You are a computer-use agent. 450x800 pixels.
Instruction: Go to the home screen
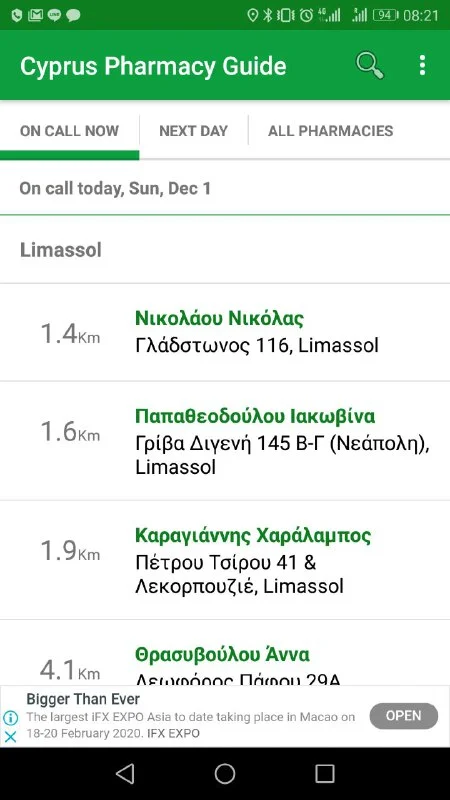pyautogui.click(x=225, y=773)
